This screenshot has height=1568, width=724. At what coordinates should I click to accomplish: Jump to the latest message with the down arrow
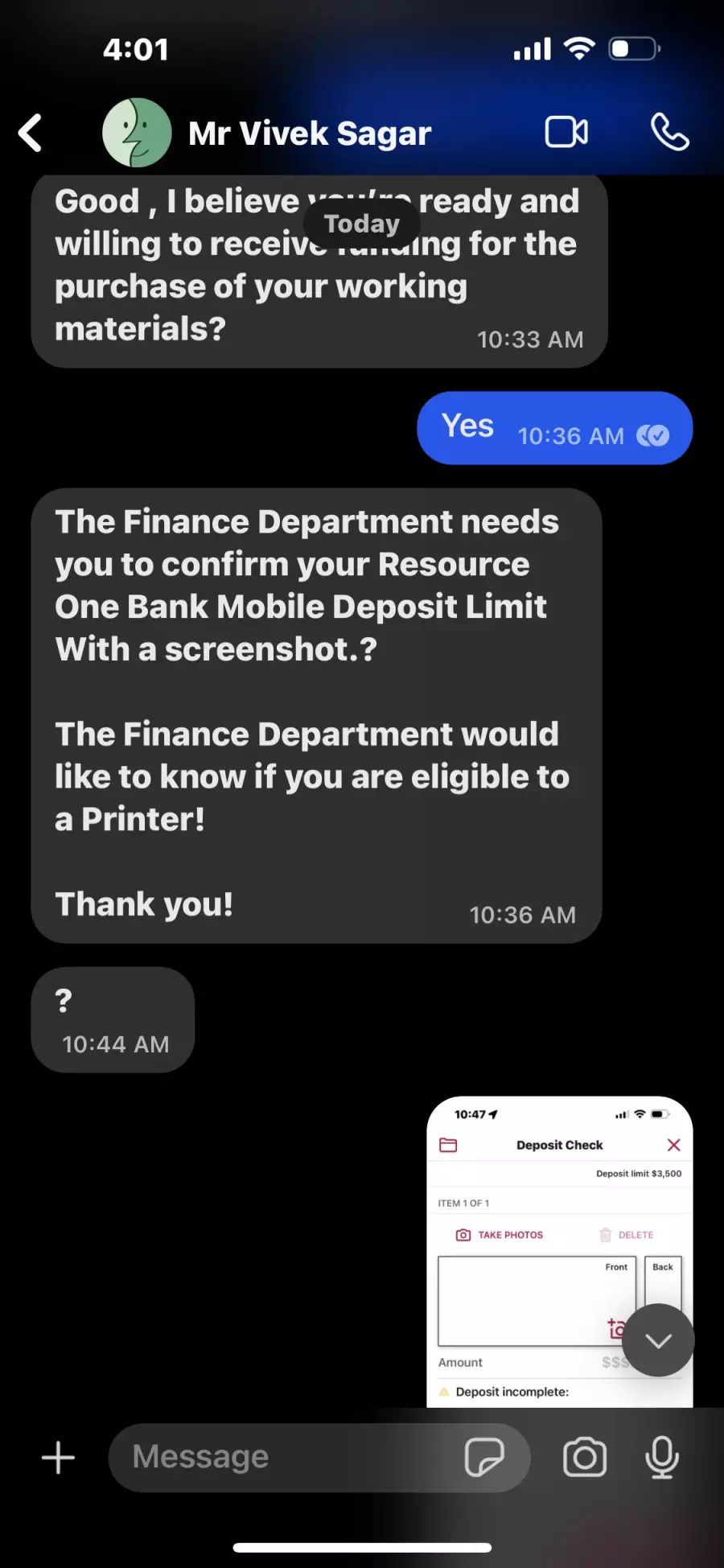coord(658,1340)
